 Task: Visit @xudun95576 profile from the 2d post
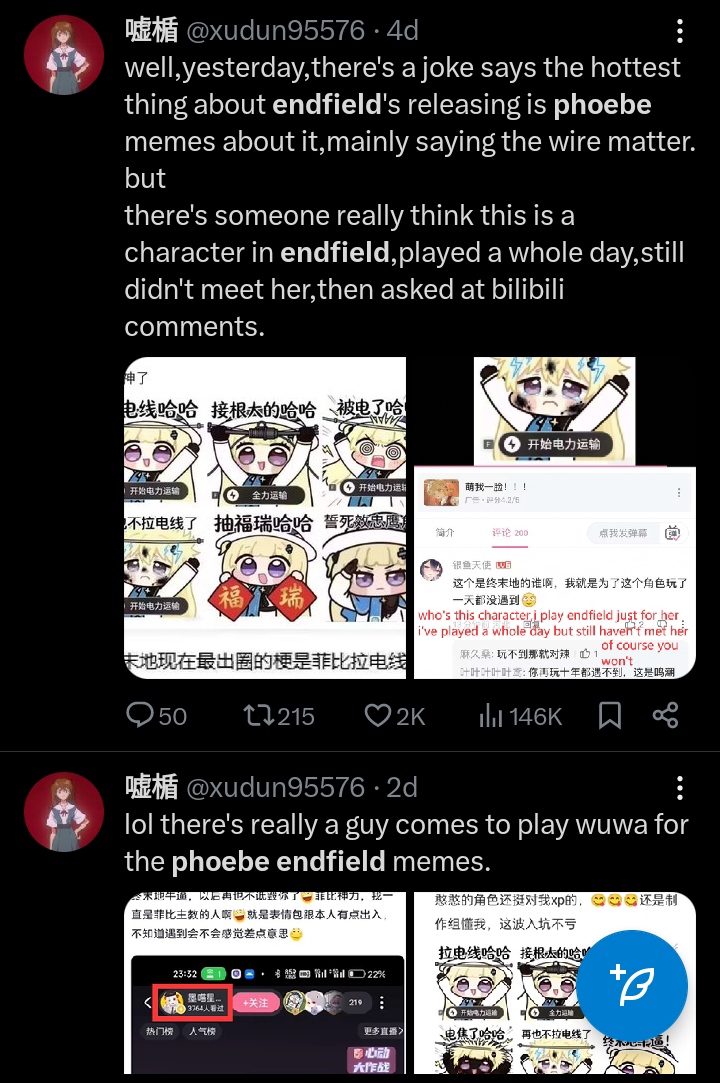(x=274, y=788)
